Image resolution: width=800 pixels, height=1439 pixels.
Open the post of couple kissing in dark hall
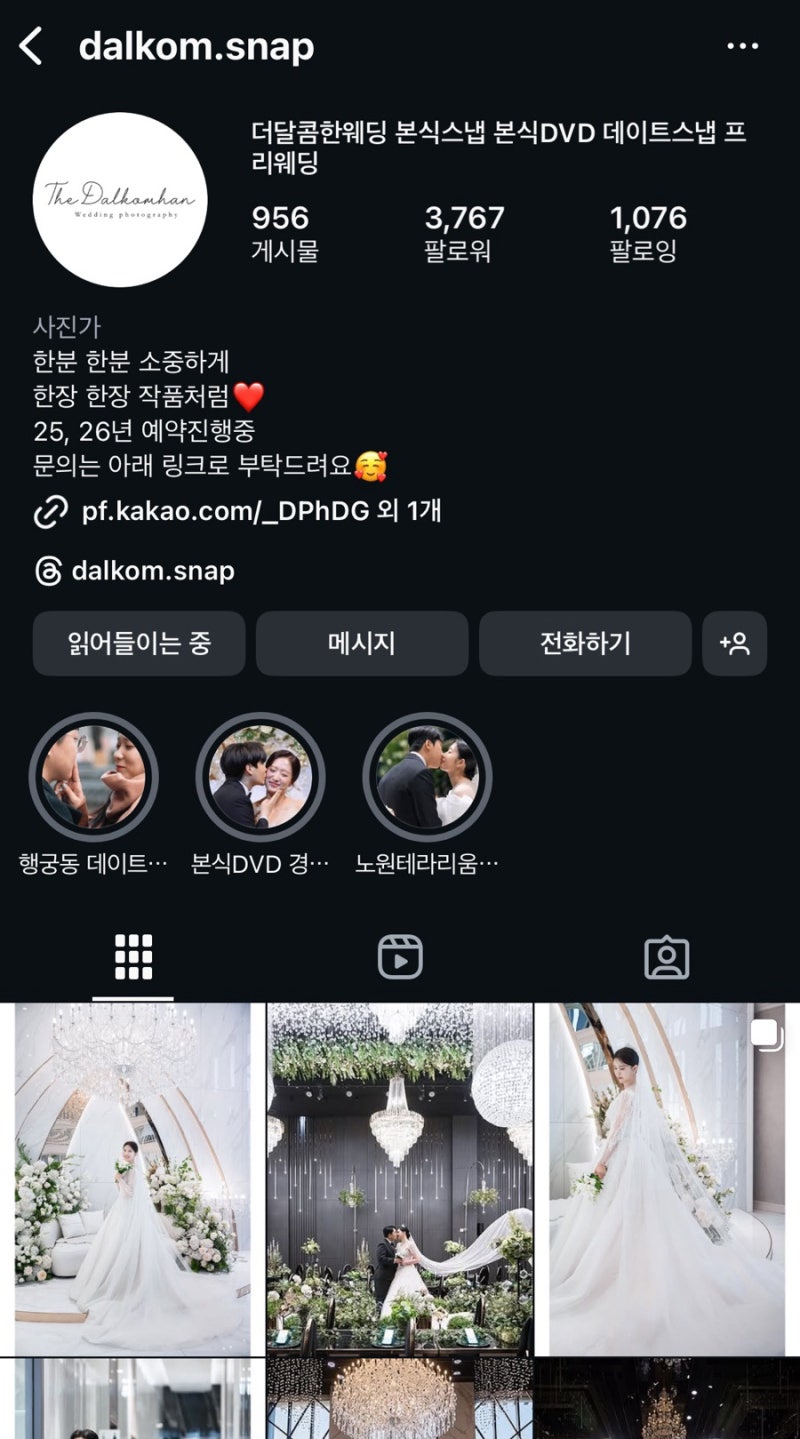tap(399, 1178)
